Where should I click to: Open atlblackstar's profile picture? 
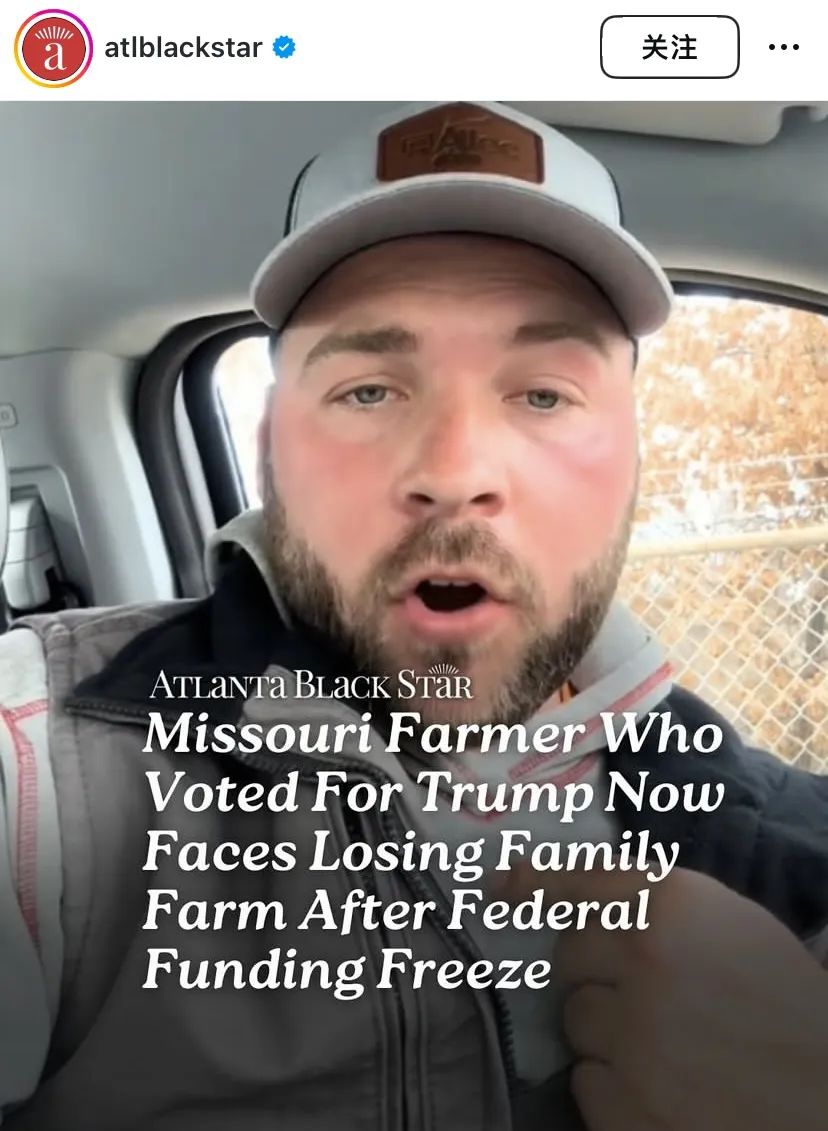pyautogui.click(x=53, y=48)
